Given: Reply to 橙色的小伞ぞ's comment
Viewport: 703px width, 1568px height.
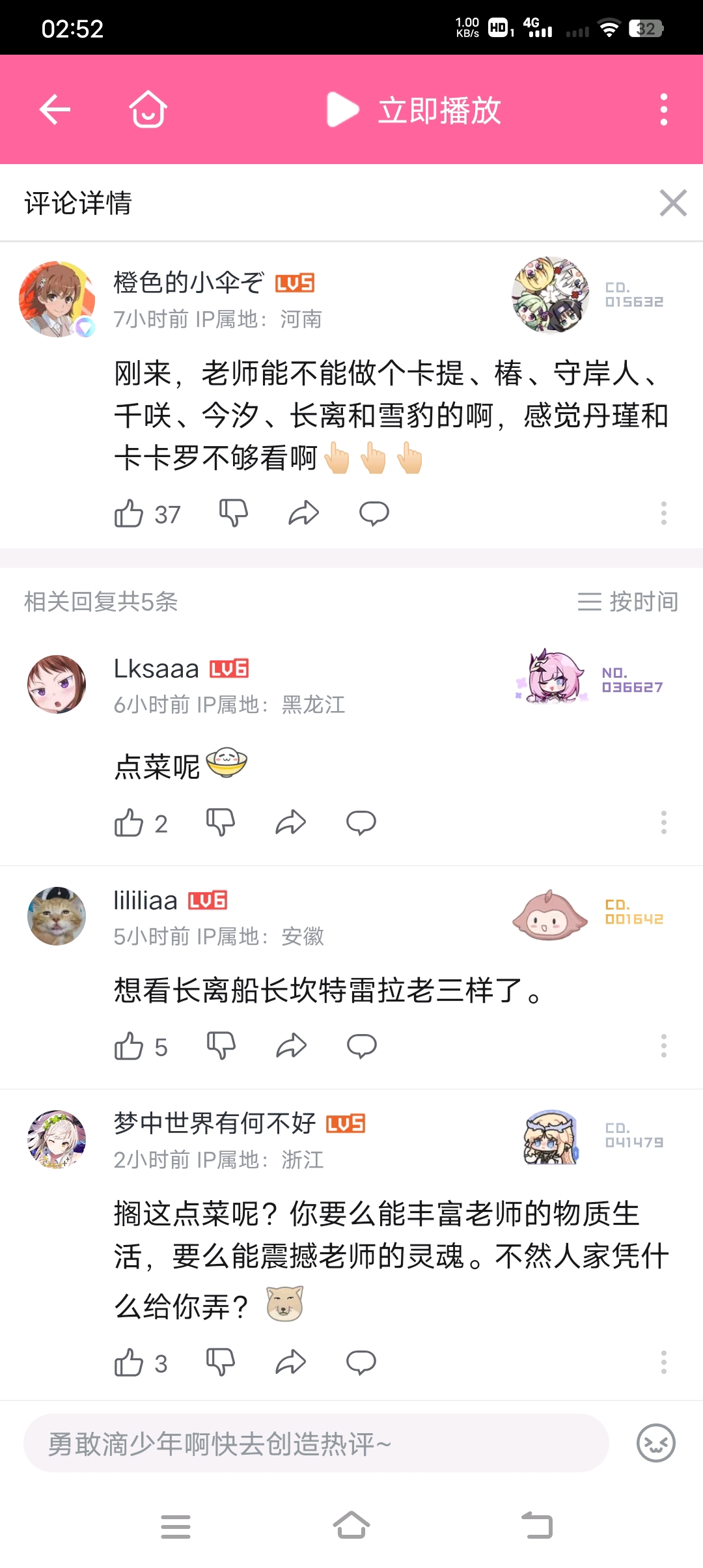Looking at the screenshot, I should click(x=374, y=513).
